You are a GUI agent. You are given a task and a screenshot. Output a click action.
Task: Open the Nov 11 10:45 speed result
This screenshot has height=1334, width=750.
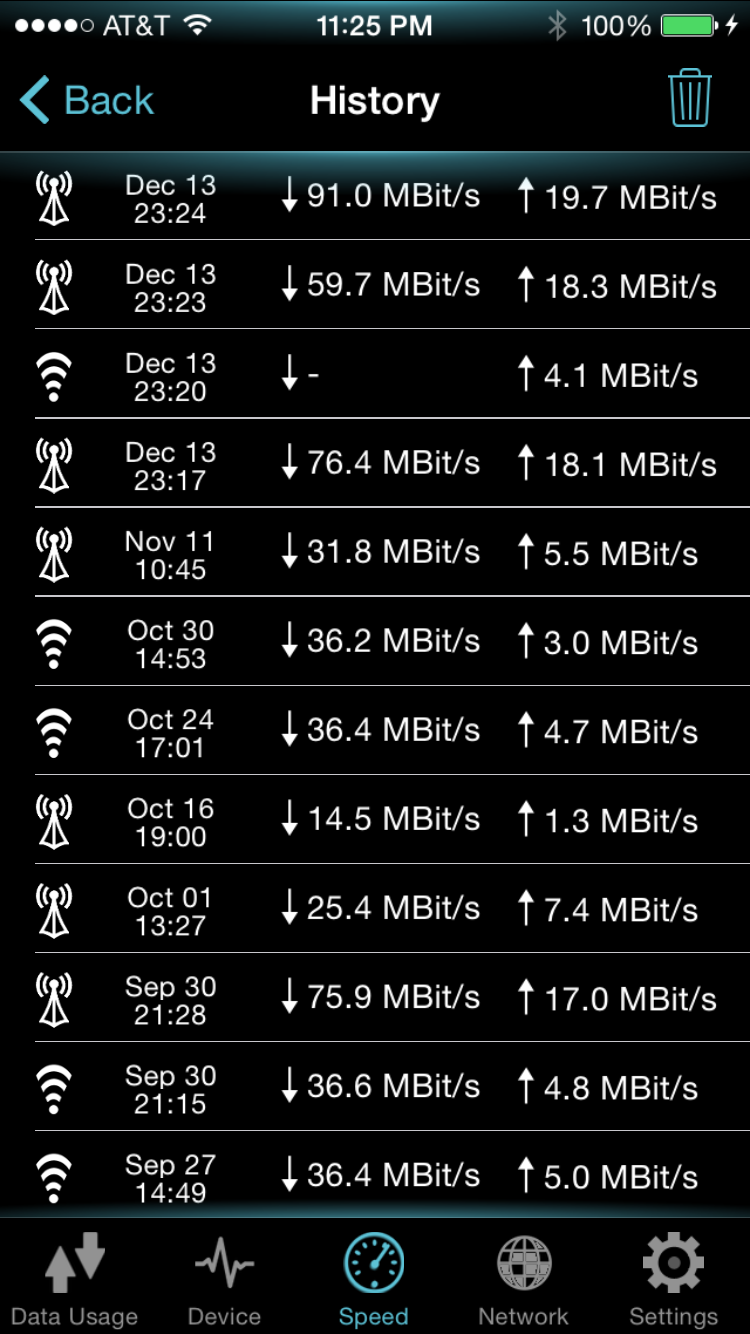tap(375, 552)
